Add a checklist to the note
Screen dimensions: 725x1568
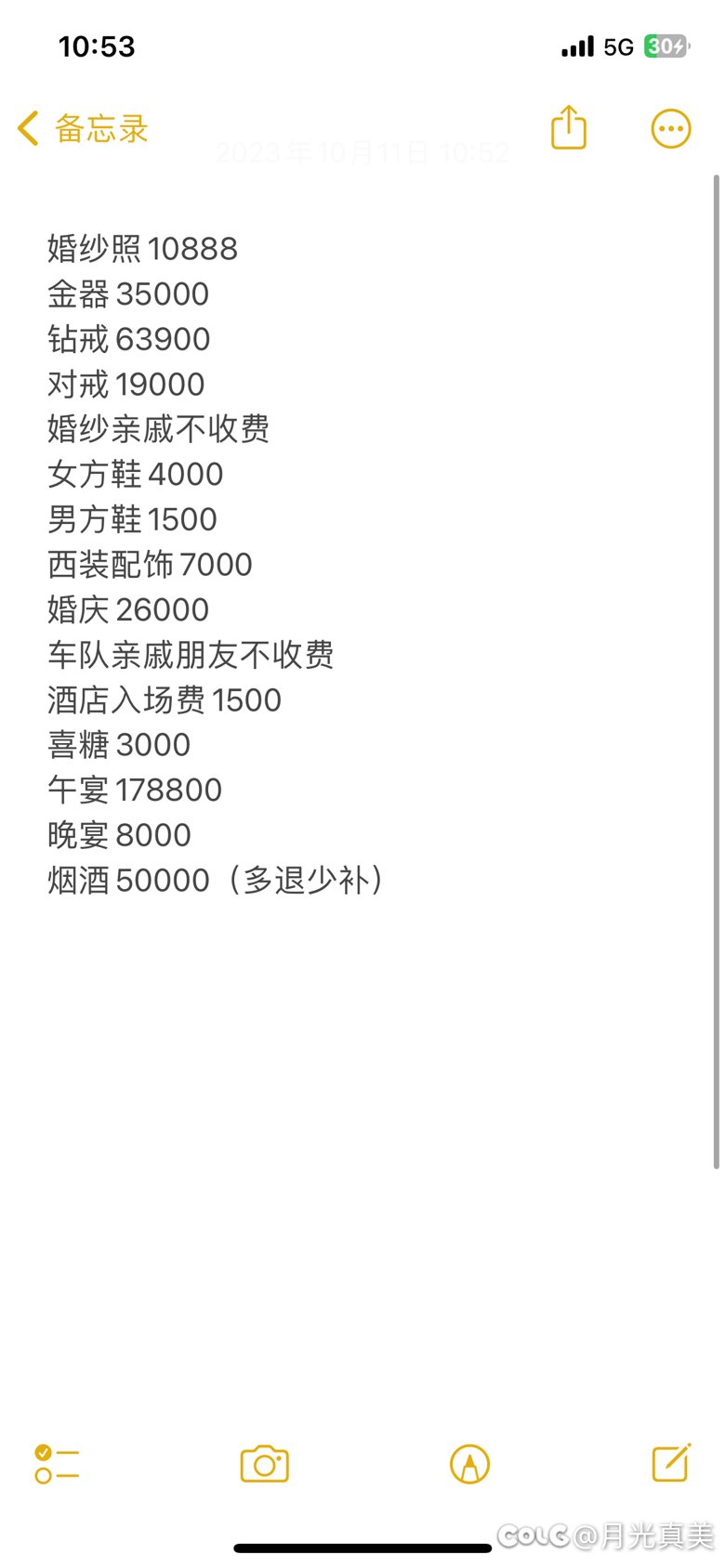click(x=57, y=1464)
